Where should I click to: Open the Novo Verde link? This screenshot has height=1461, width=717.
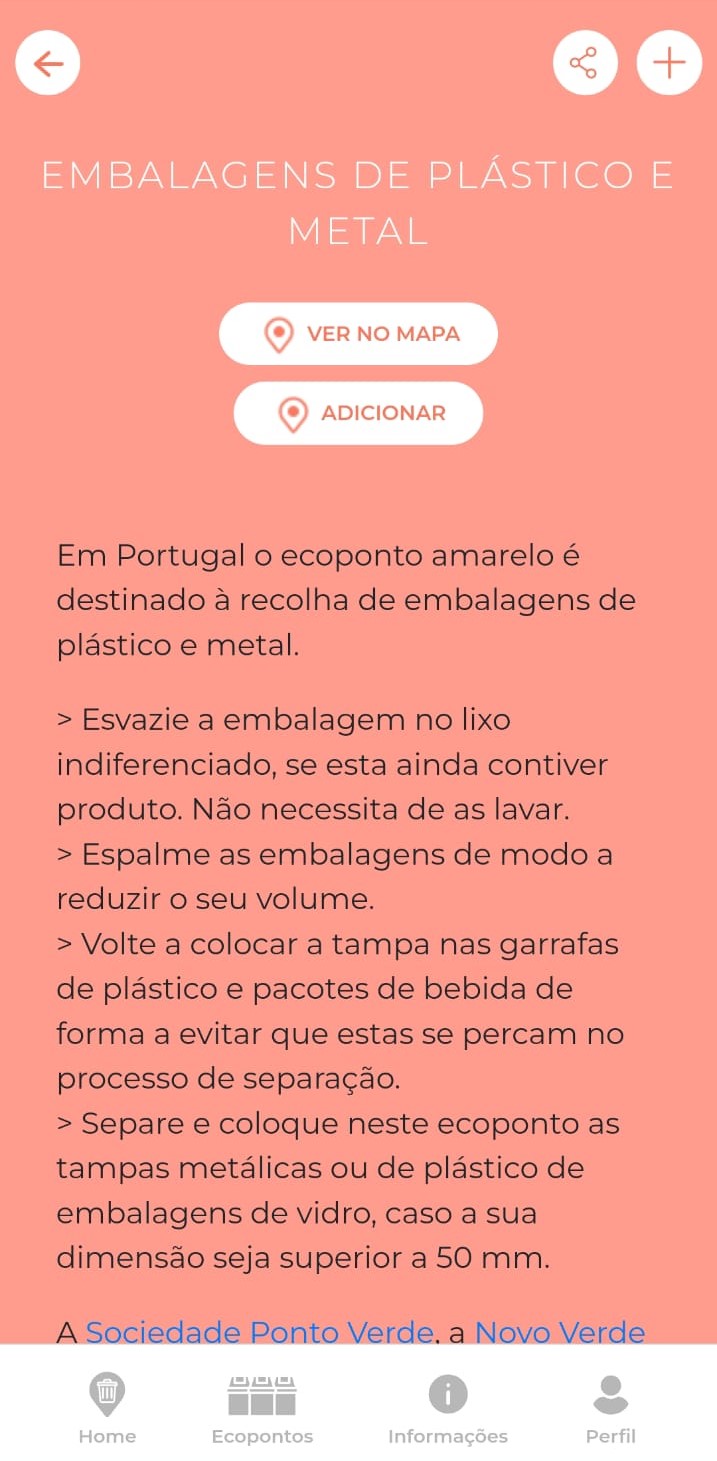[x=560, y=1332]
